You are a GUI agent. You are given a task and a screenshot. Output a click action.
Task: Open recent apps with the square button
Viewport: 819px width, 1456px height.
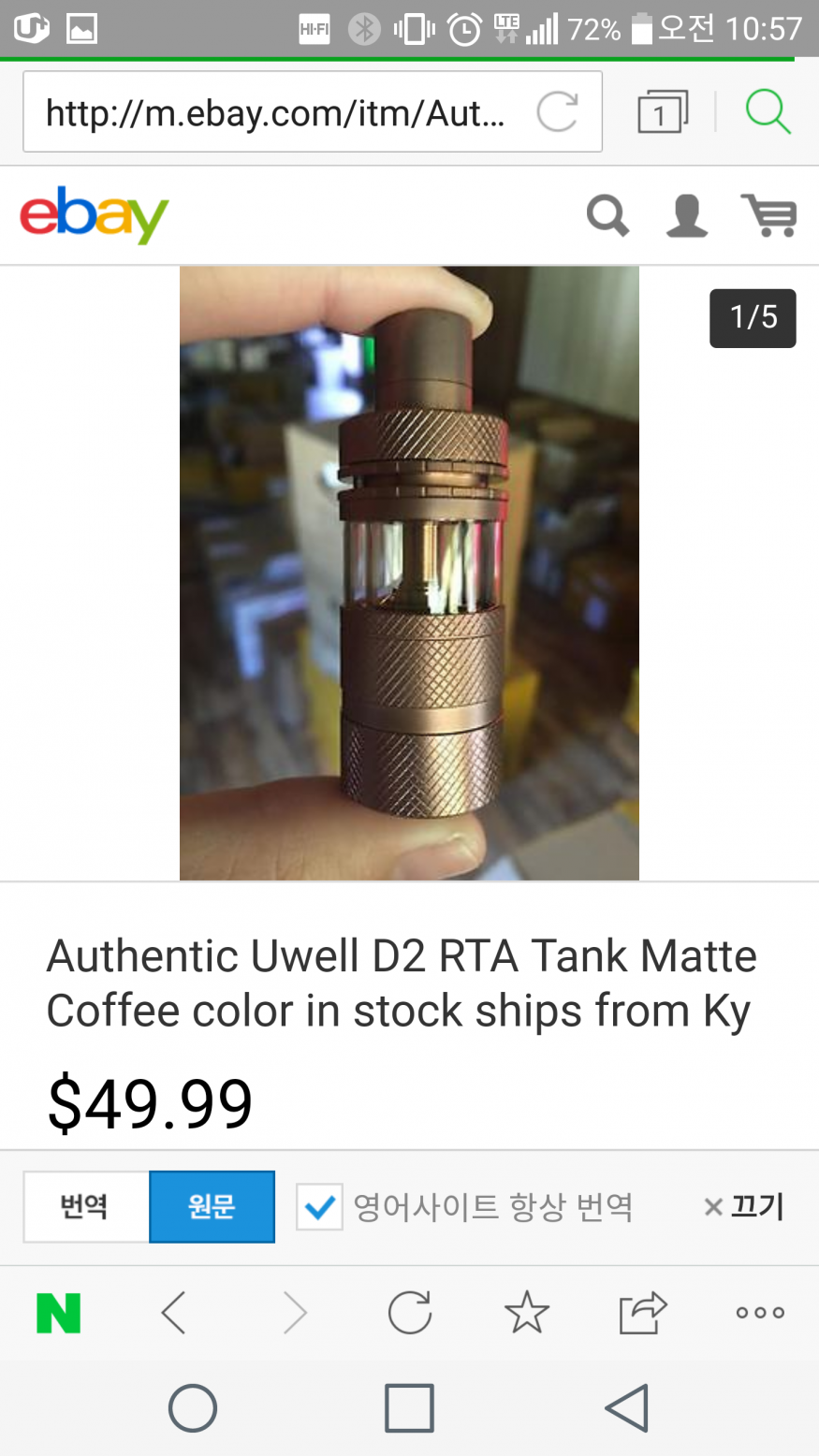[x=409, y=1408]
